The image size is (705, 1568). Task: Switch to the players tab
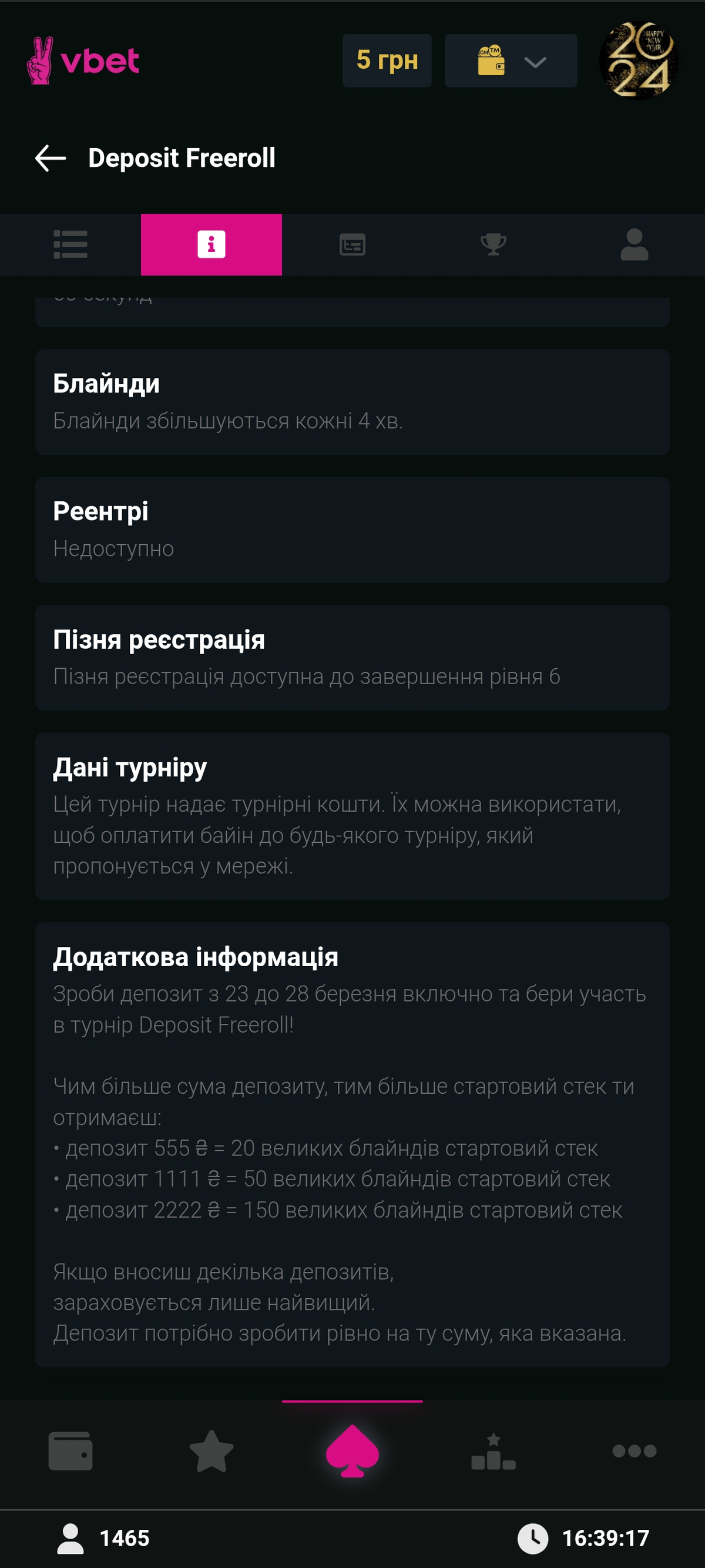click(634, 244)
